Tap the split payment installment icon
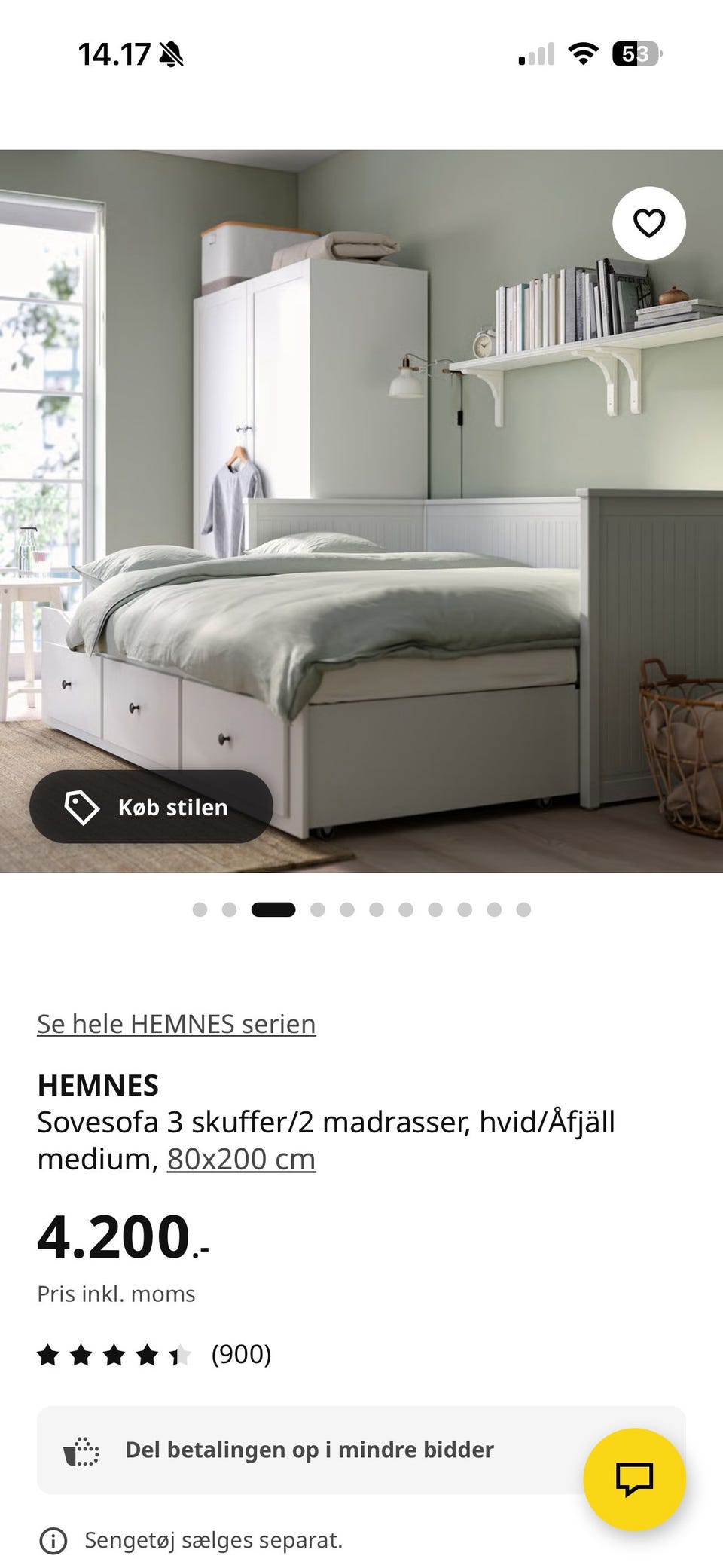This screenshot has height=1568, width=723. click(x=80, y=1448)
